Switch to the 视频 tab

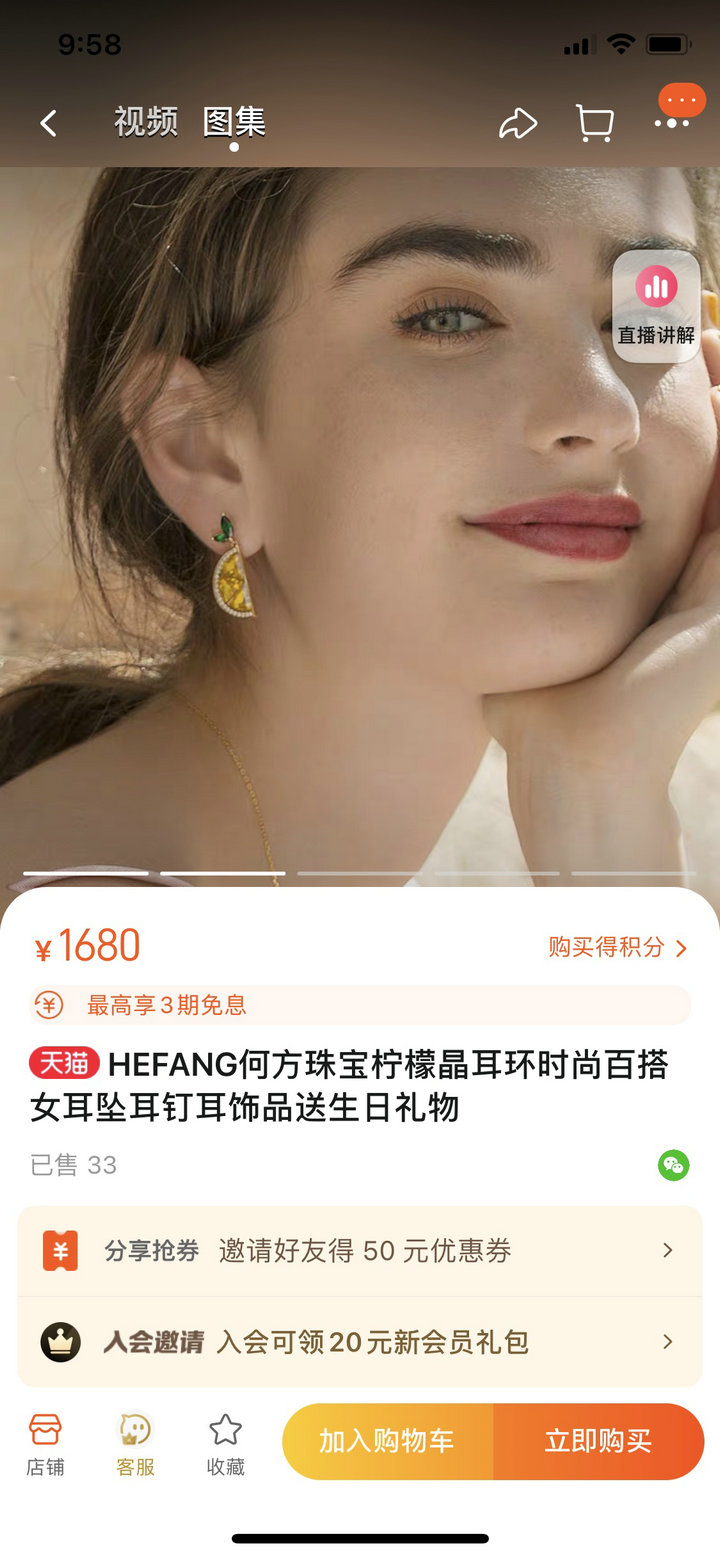pyautogui.click(x=146, y=122)
